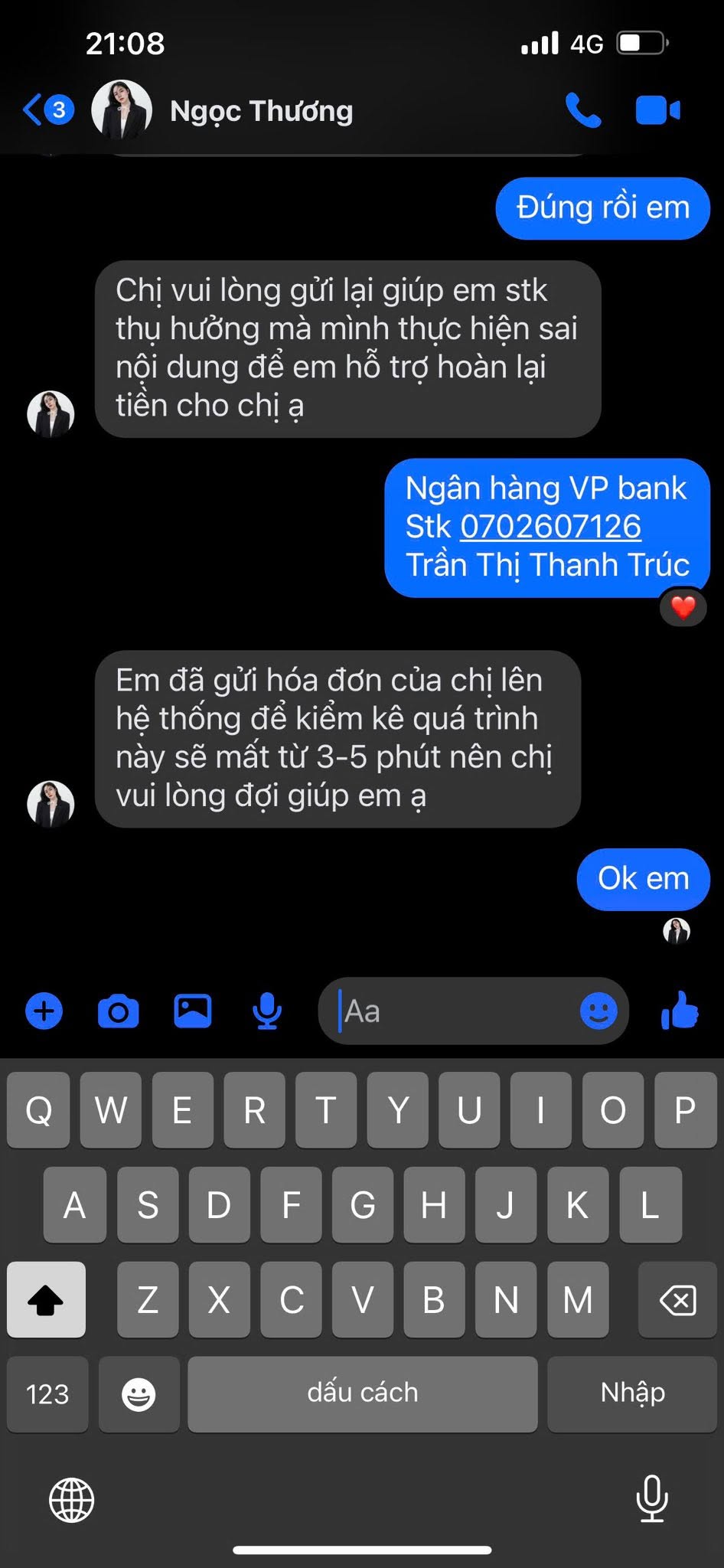The height and width of the screenshot is (1568, 724).
Task: Open Ngọc Thương's profile from header
Action: coord(222,111)
